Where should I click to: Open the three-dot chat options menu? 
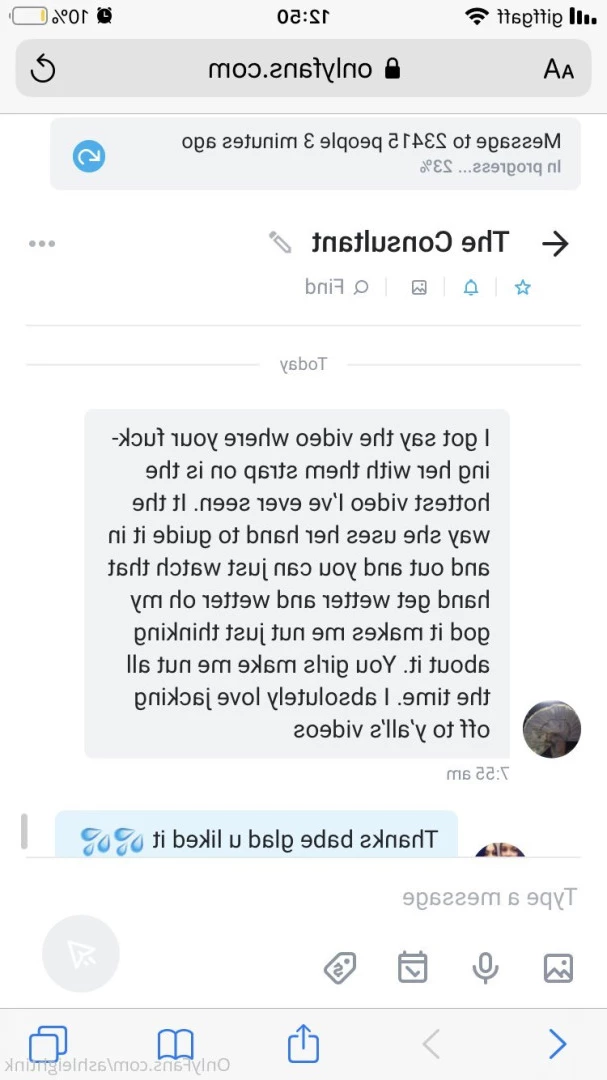pos(42,243)
